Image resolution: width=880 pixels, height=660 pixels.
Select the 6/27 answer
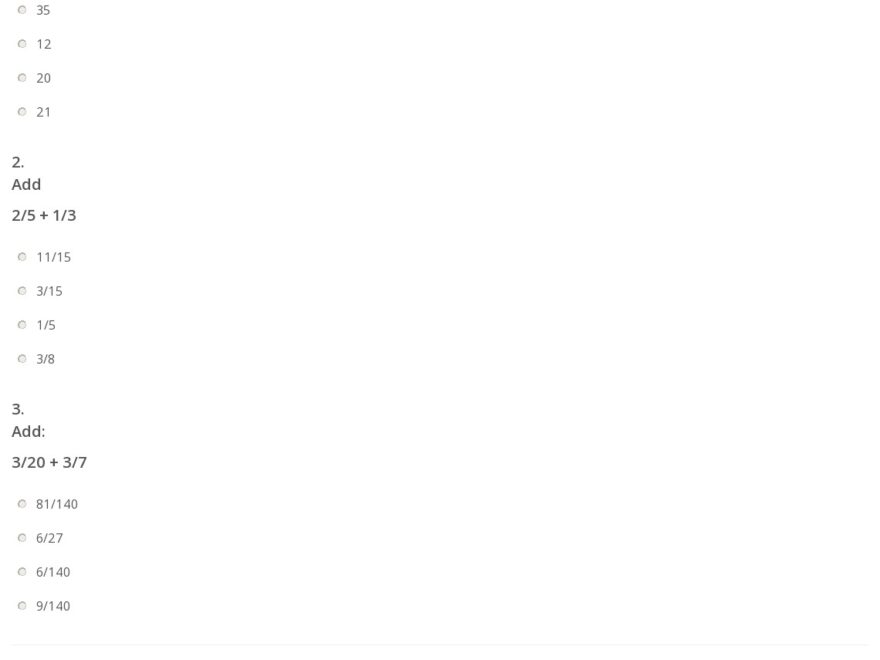[22, 538]
